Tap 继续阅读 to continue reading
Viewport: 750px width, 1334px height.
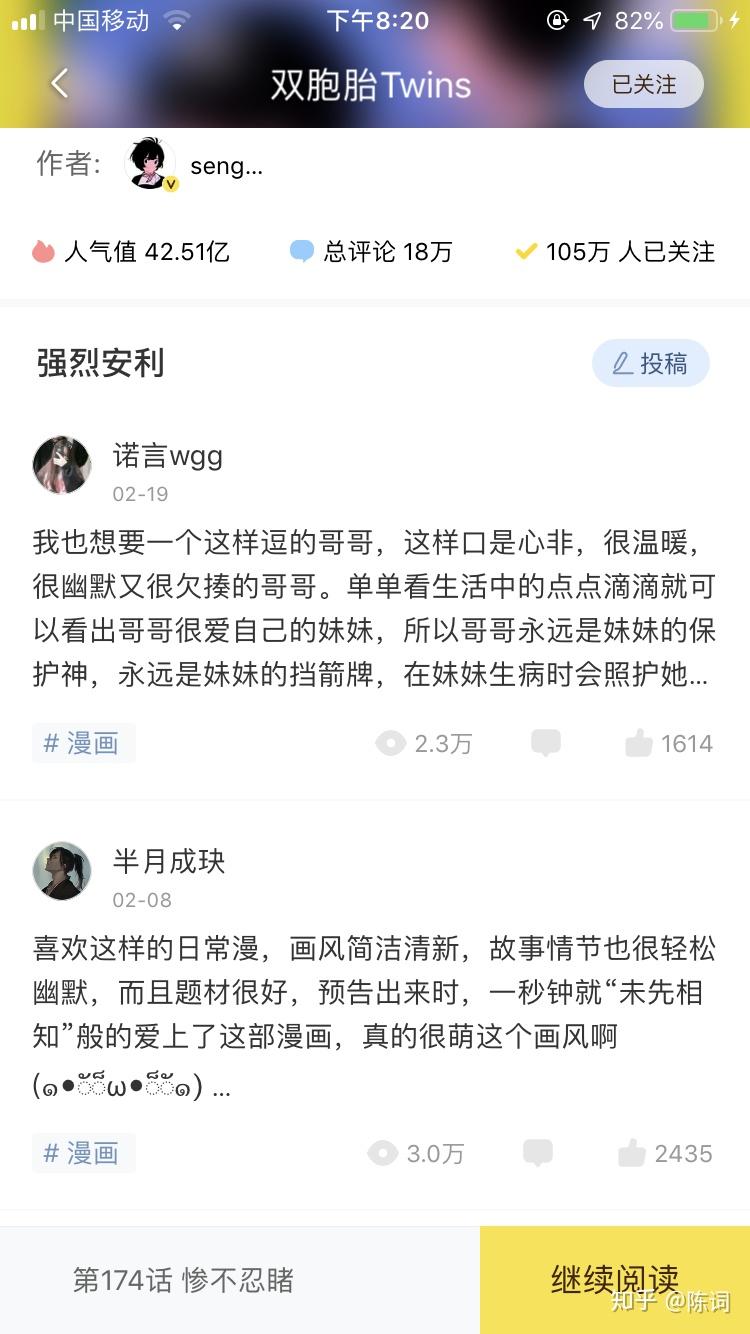point(614,1279)
